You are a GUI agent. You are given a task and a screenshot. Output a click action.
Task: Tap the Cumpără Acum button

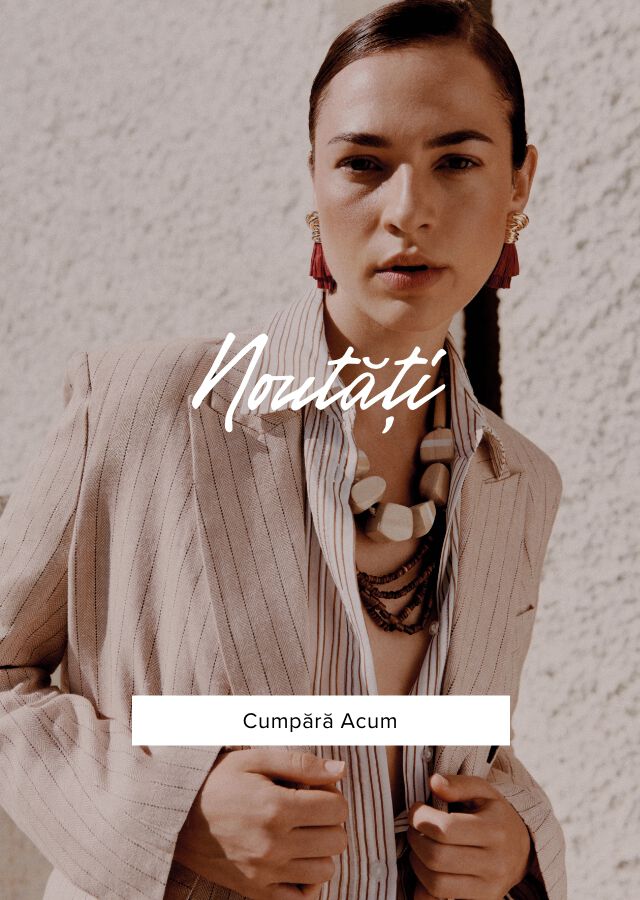pos(320,720)
